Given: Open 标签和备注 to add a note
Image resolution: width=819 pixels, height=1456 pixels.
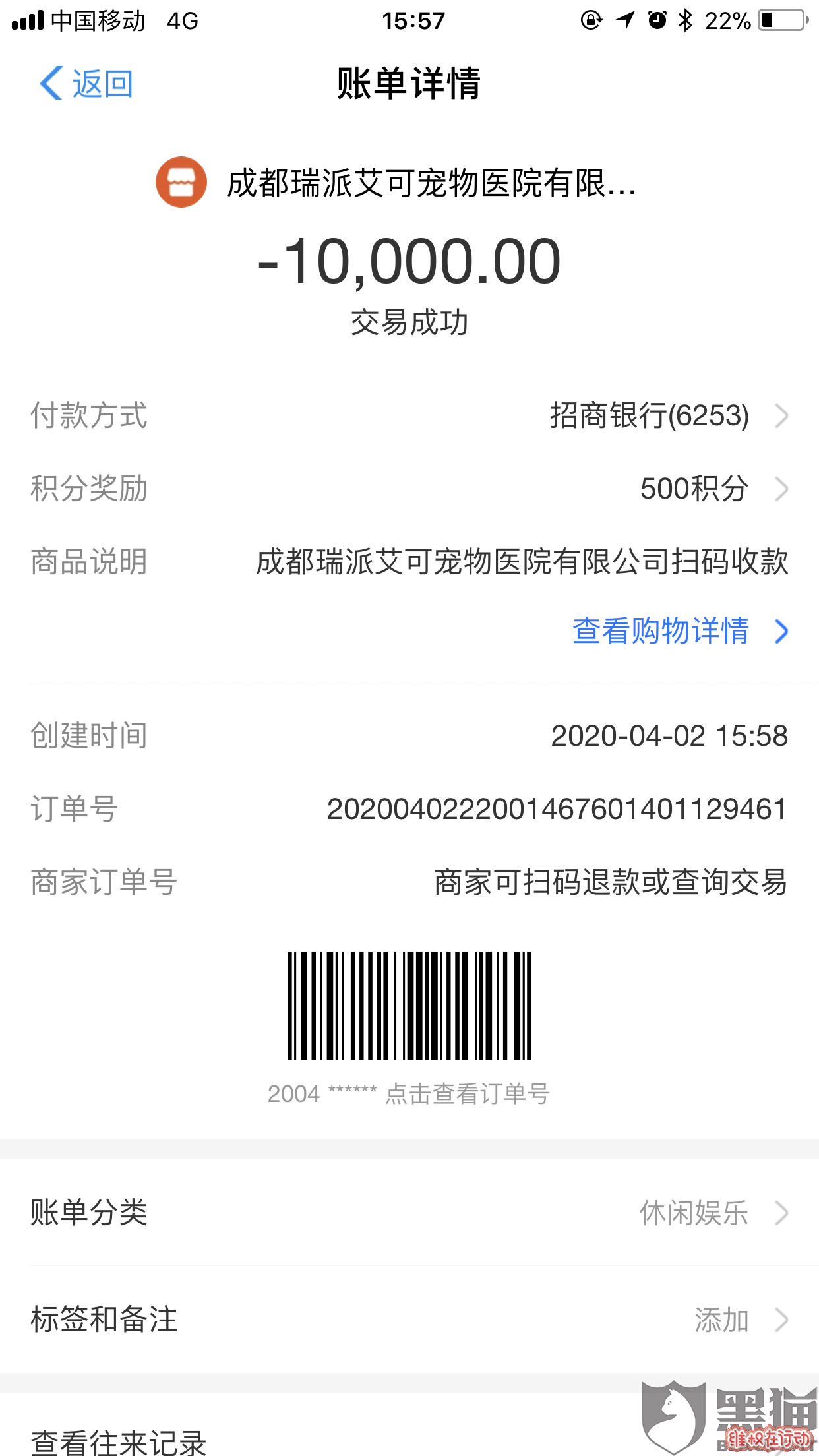Looking at the screenshot, I should 409,1319.
